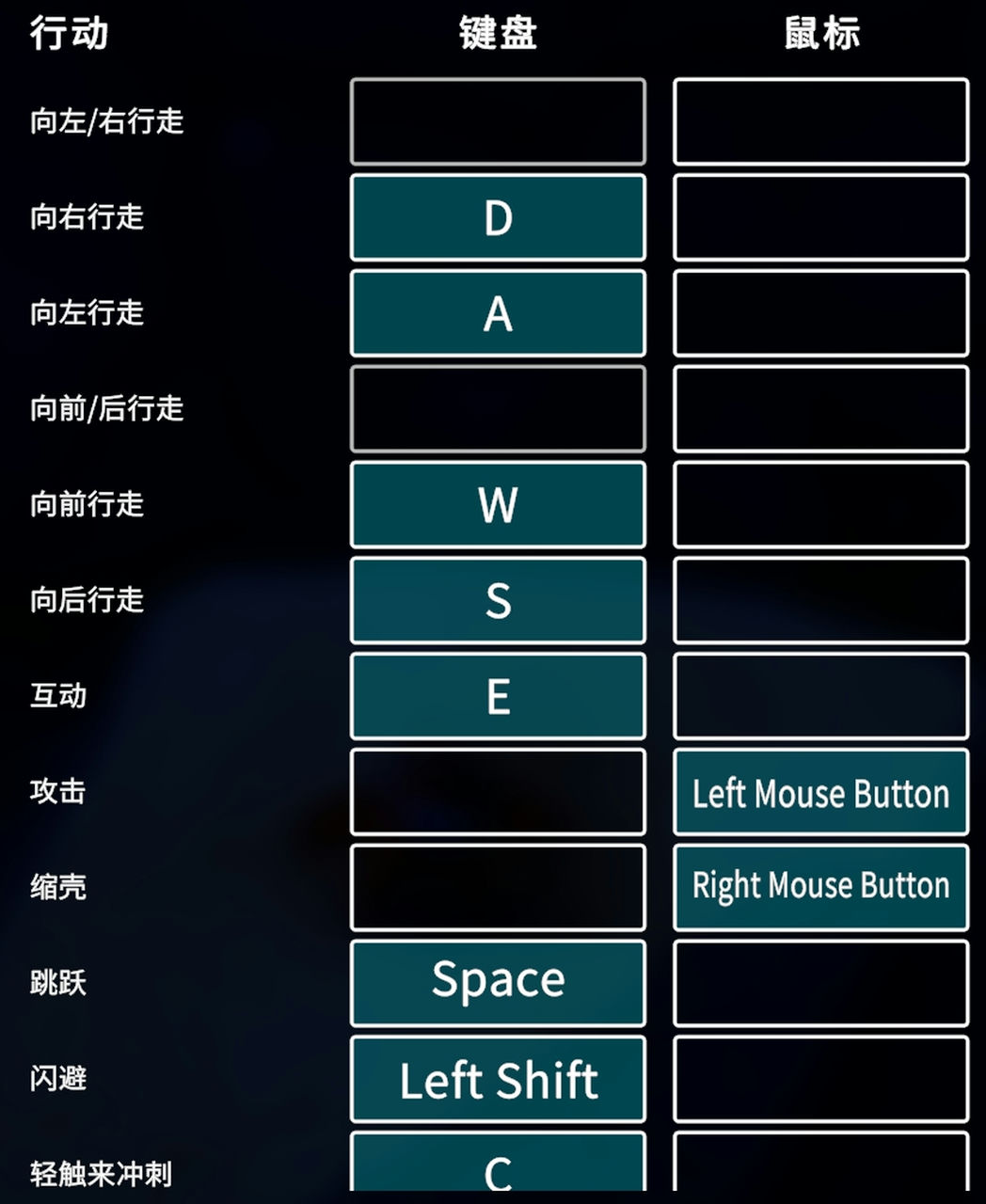Change Left Mouse Button binding for 攻击
Image resolution: width=986 pixels, height=1204 pixels.
[820, 792]
